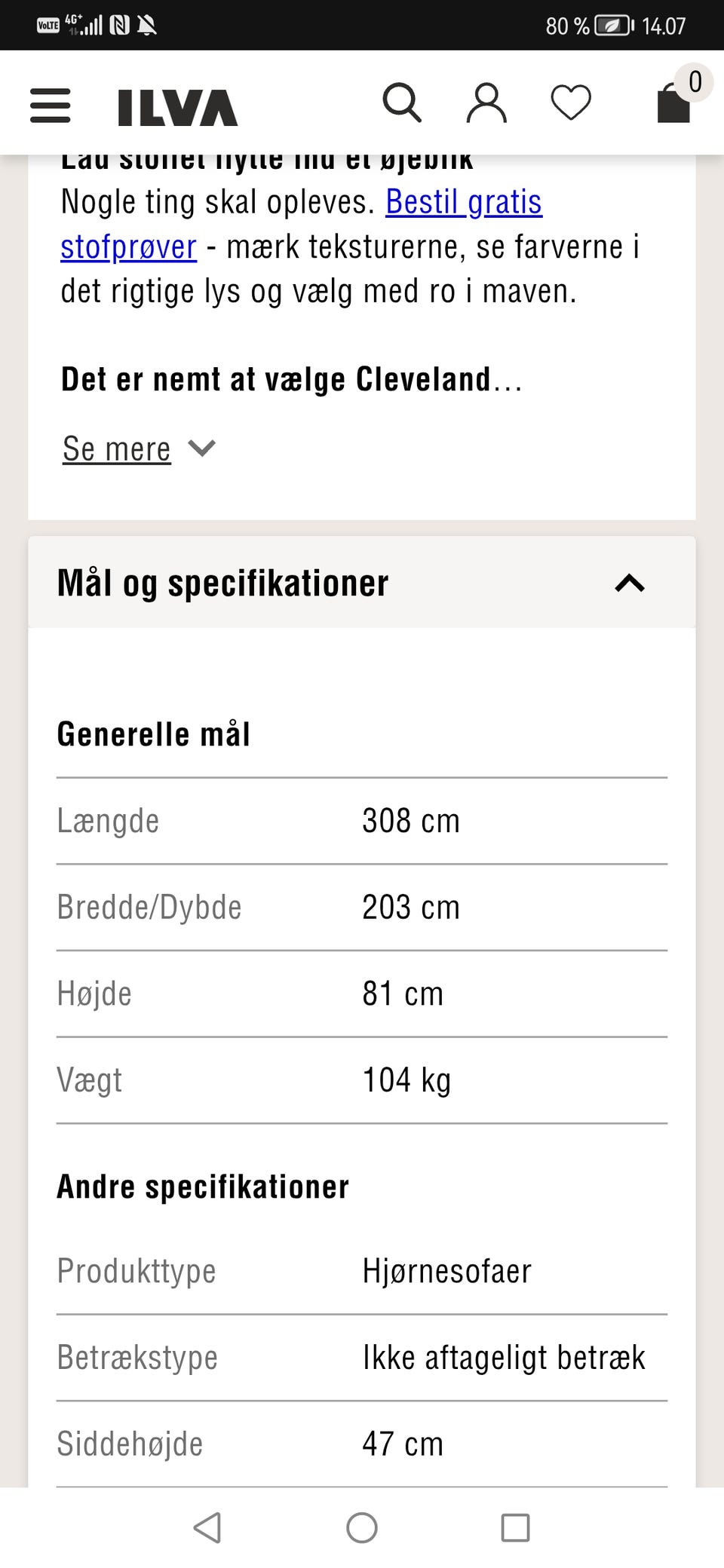This screenshot has width=724, height=1568.
Task: Open the account profile icon
Action: tap(486, 103)
